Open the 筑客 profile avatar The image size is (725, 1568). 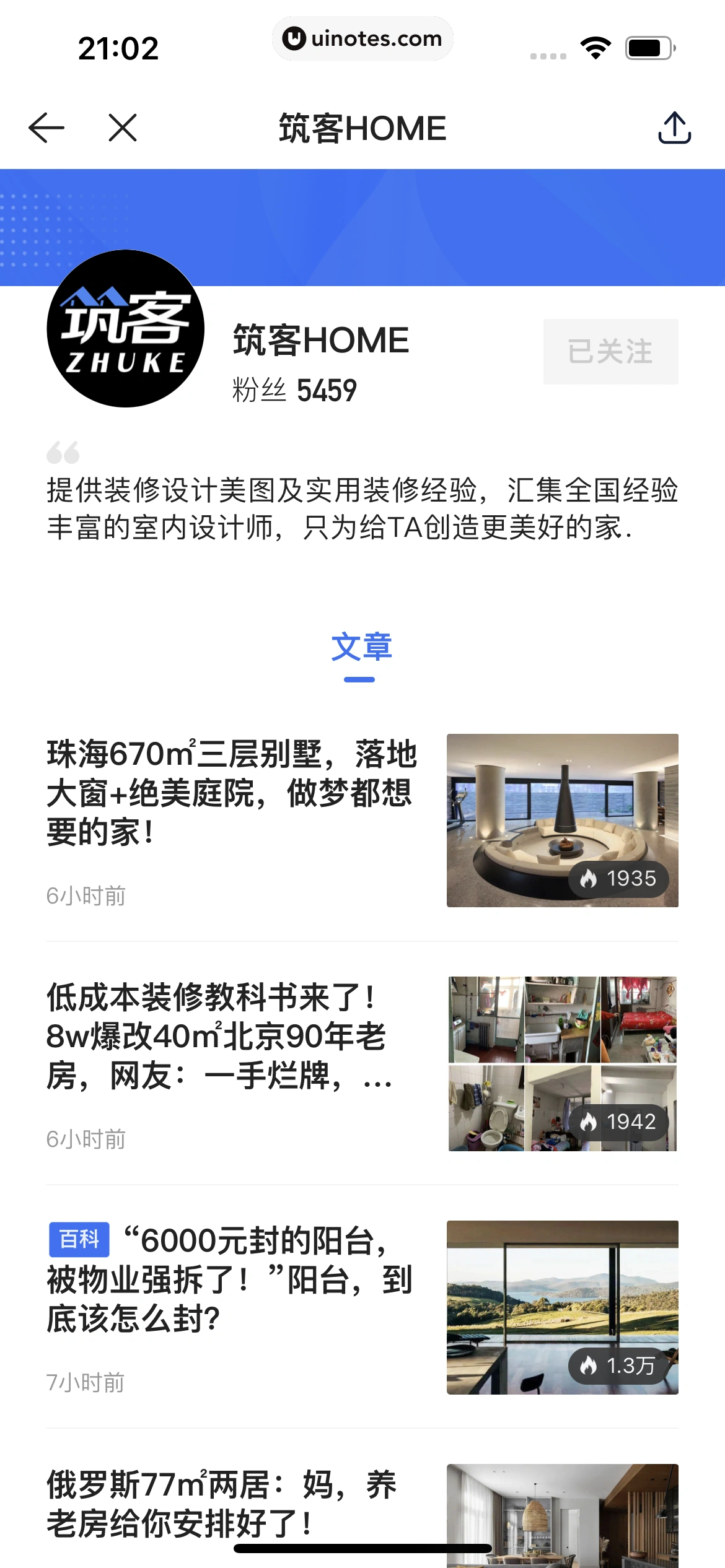pyautogui.click(x=126, y=329)
